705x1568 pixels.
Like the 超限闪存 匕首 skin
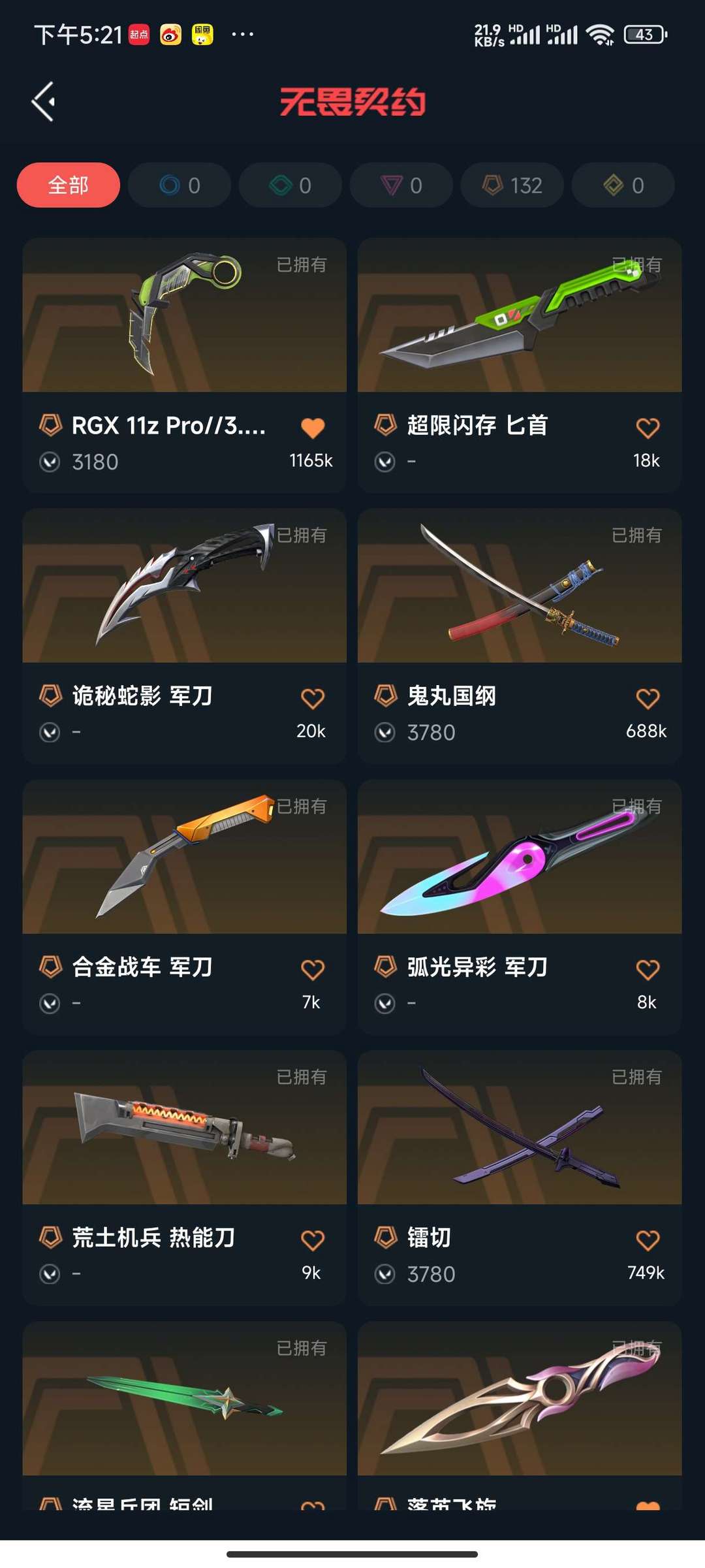click(x=648, y=428)
